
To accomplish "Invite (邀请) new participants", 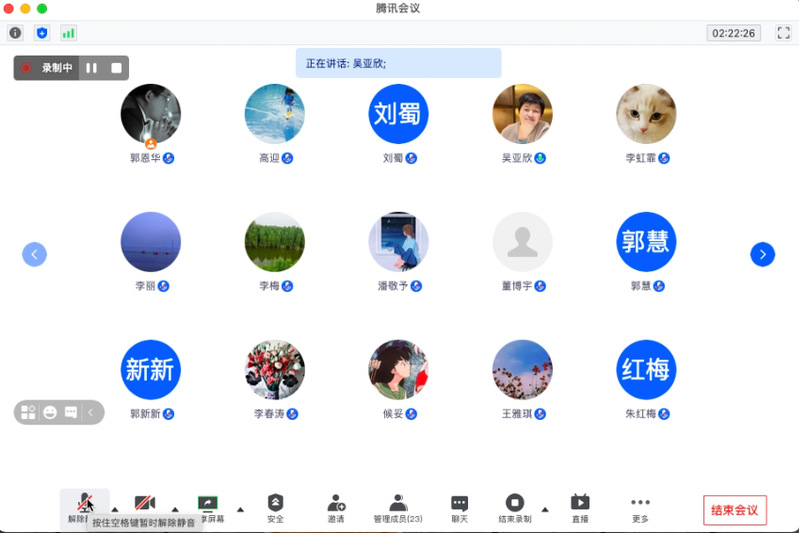I will 336,507.
